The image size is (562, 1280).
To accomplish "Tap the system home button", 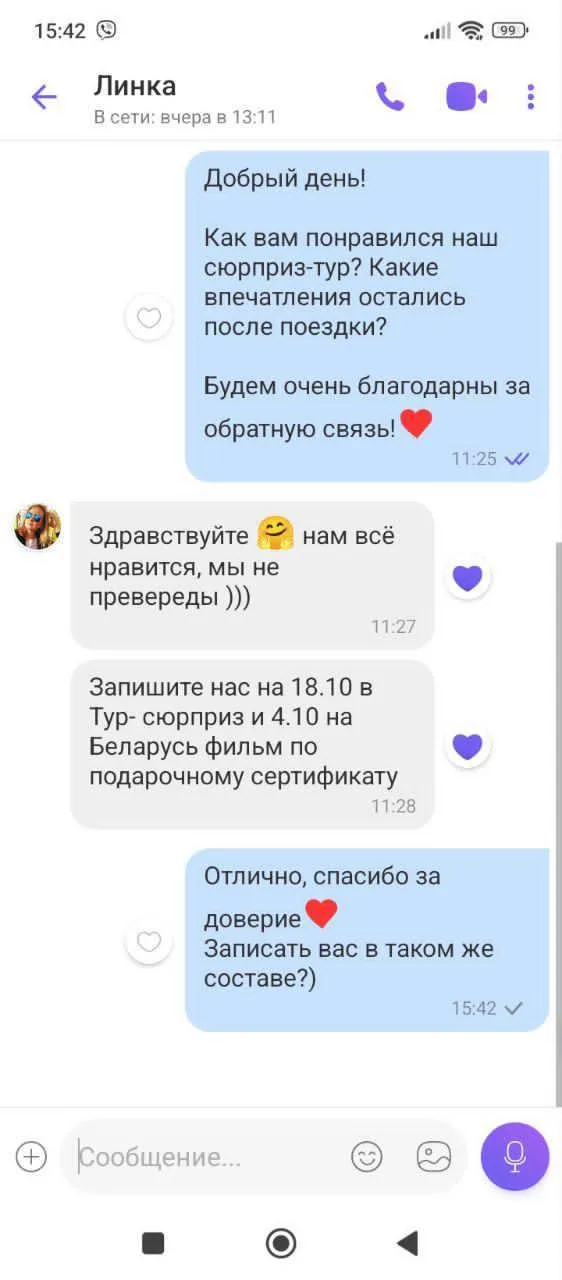I will pyautogui.click(x=281, y=1243).
